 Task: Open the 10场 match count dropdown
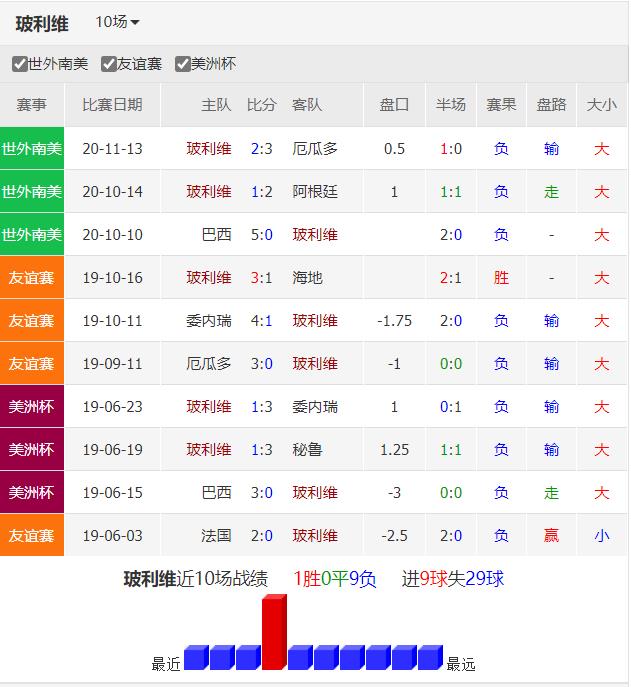[x=118, y=22]
